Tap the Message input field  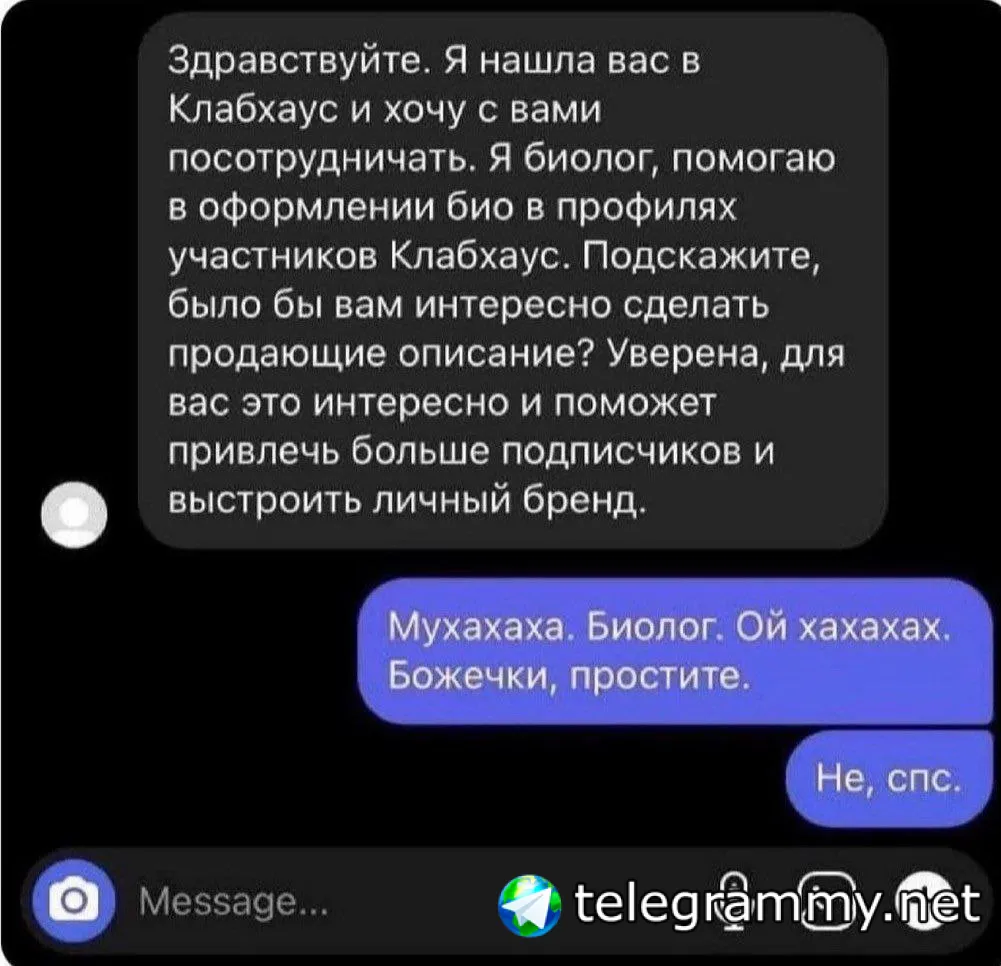click(300, 903)
